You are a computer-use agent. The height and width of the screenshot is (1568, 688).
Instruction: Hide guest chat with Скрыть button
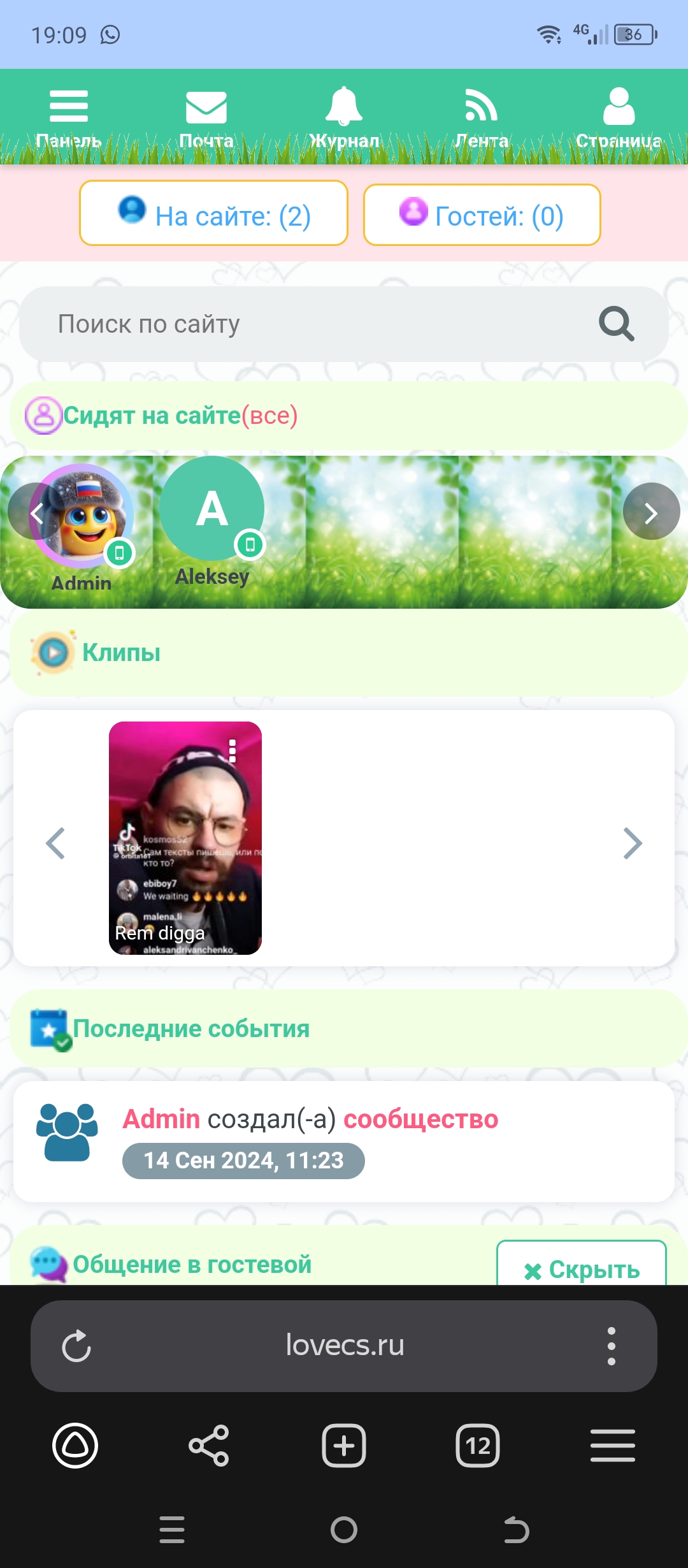581,1268
